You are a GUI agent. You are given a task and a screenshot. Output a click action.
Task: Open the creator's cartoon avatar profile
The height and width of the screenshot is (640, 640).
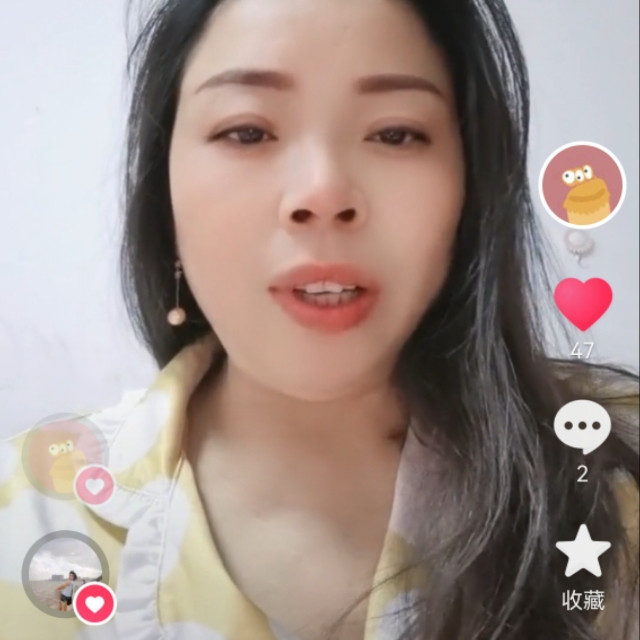click(582, 185)
